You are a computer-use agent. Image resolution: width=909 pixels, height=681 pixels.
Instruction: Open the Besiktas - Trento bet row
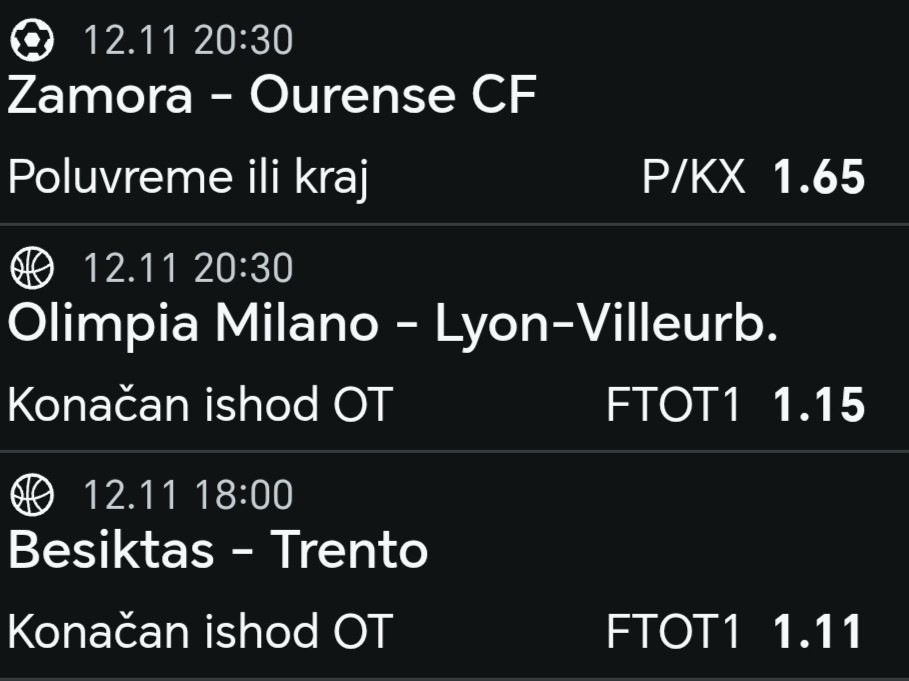click(218, 551)
